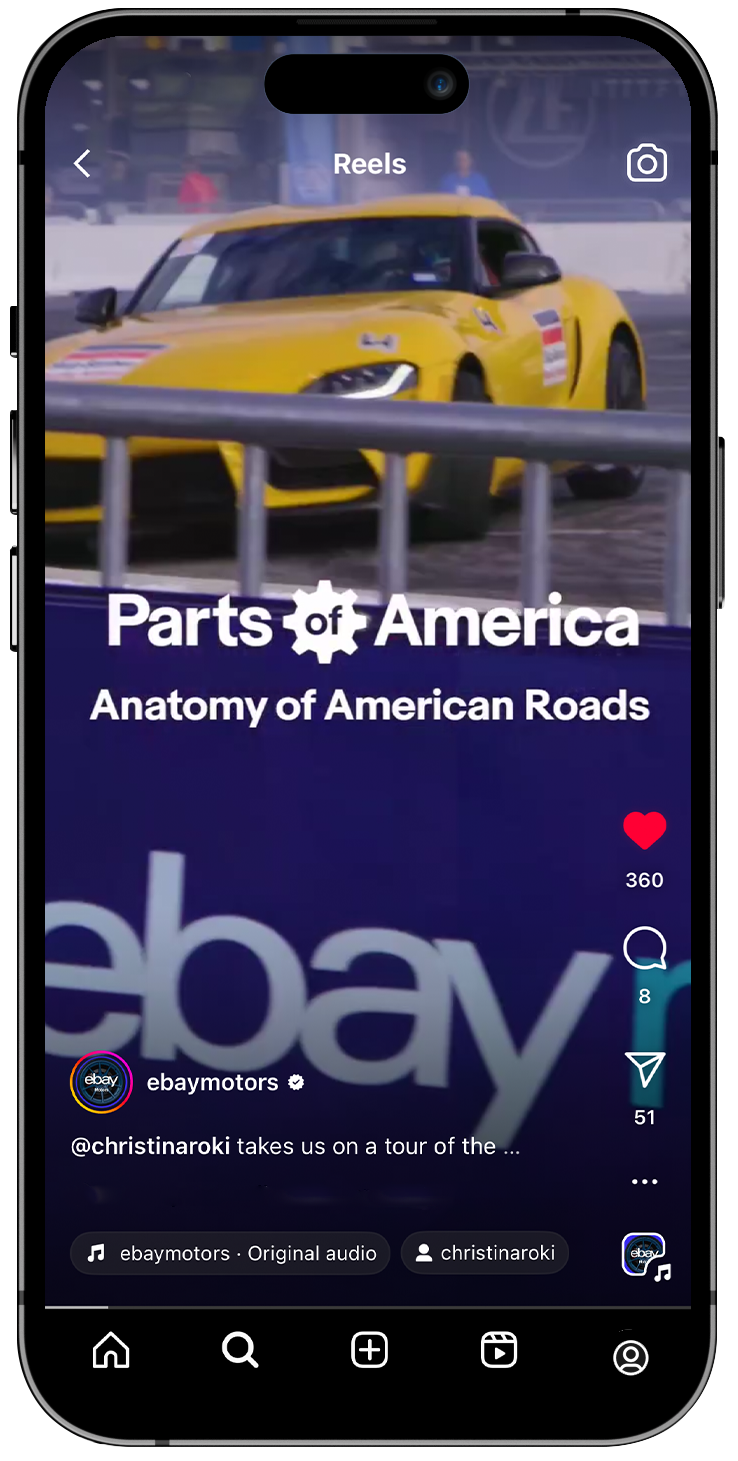Go back from the Reels screen
The width and height of the screenshot is (738, 1461).
click(x=83, y=164)
